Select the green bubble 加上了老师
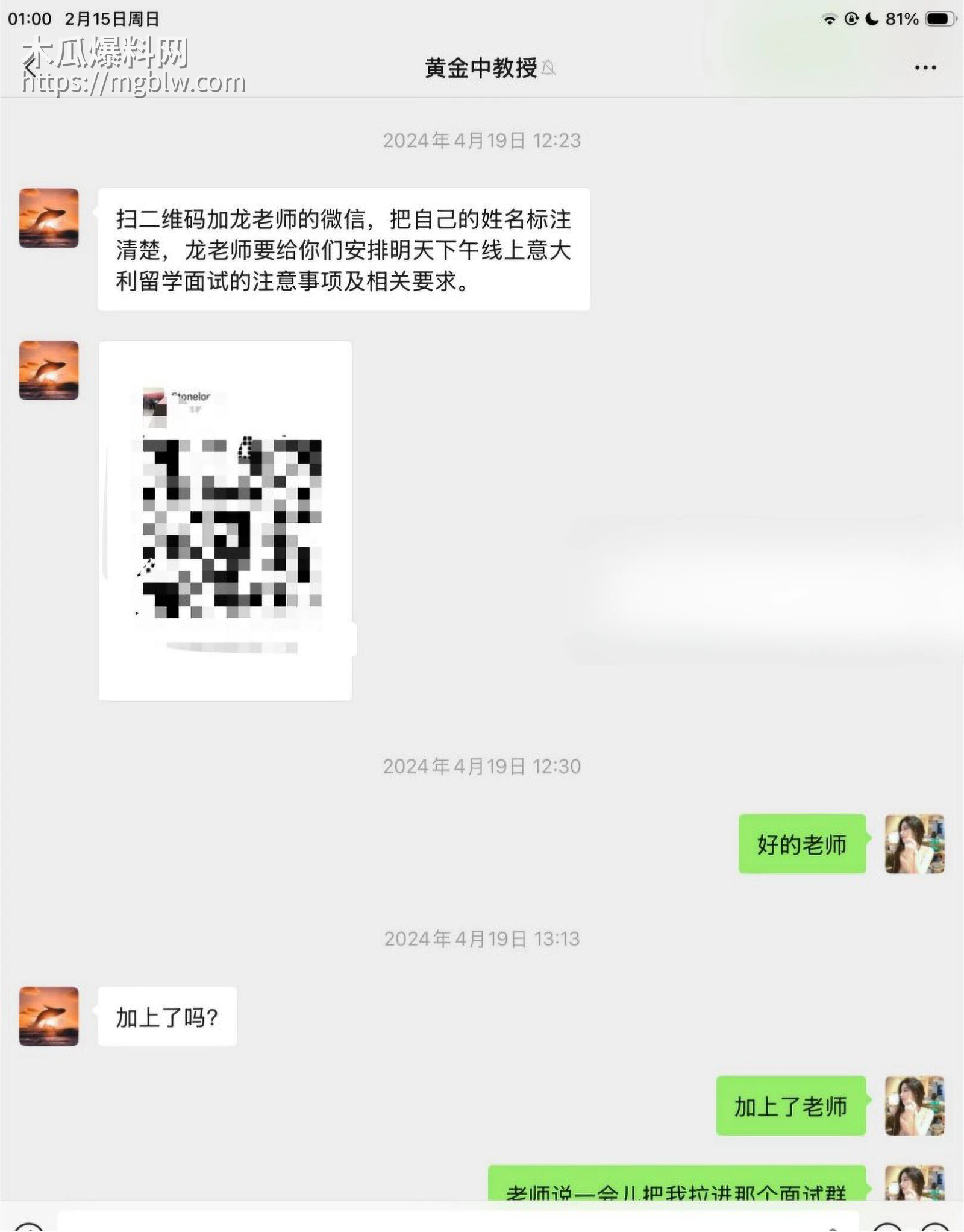964x1232 pixels. (x=790, y=1105)
